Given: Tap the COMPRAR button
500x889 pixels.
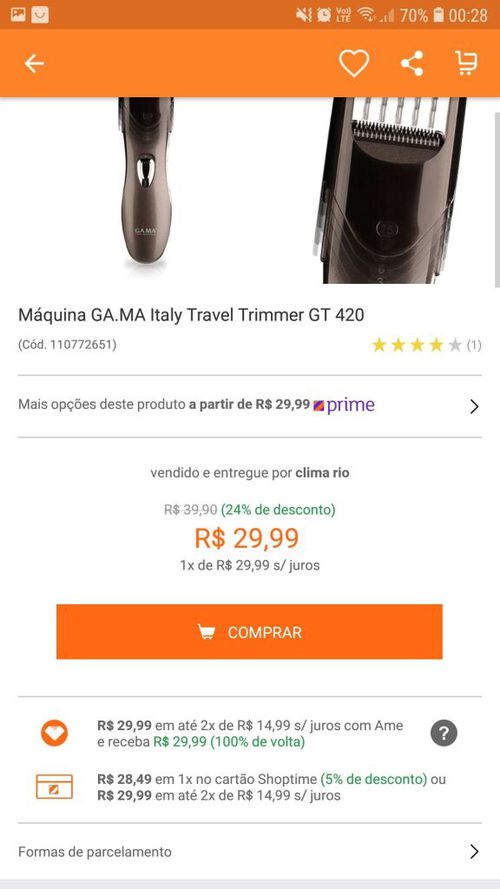Looking at the screenshot, I should pos(249,632).
